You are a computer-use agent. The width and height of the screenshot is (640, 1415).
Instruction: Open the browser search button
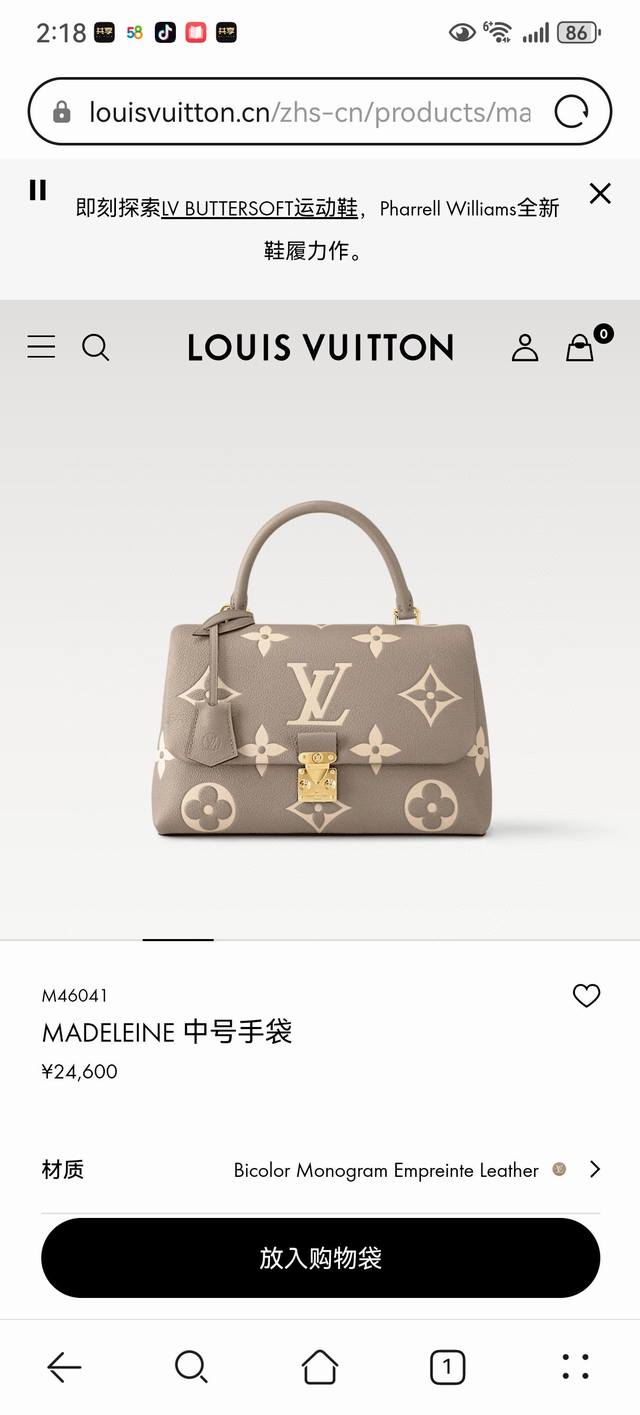click(190, 1366)
